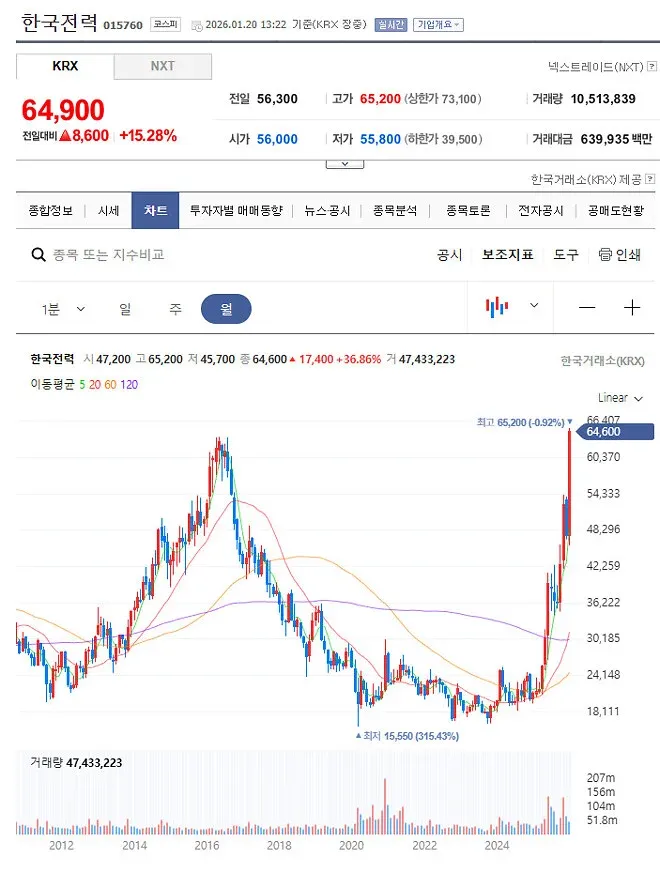Switch chart to 일 daily view
This screenshot has width=660, height=873.
tap(125, 309)
